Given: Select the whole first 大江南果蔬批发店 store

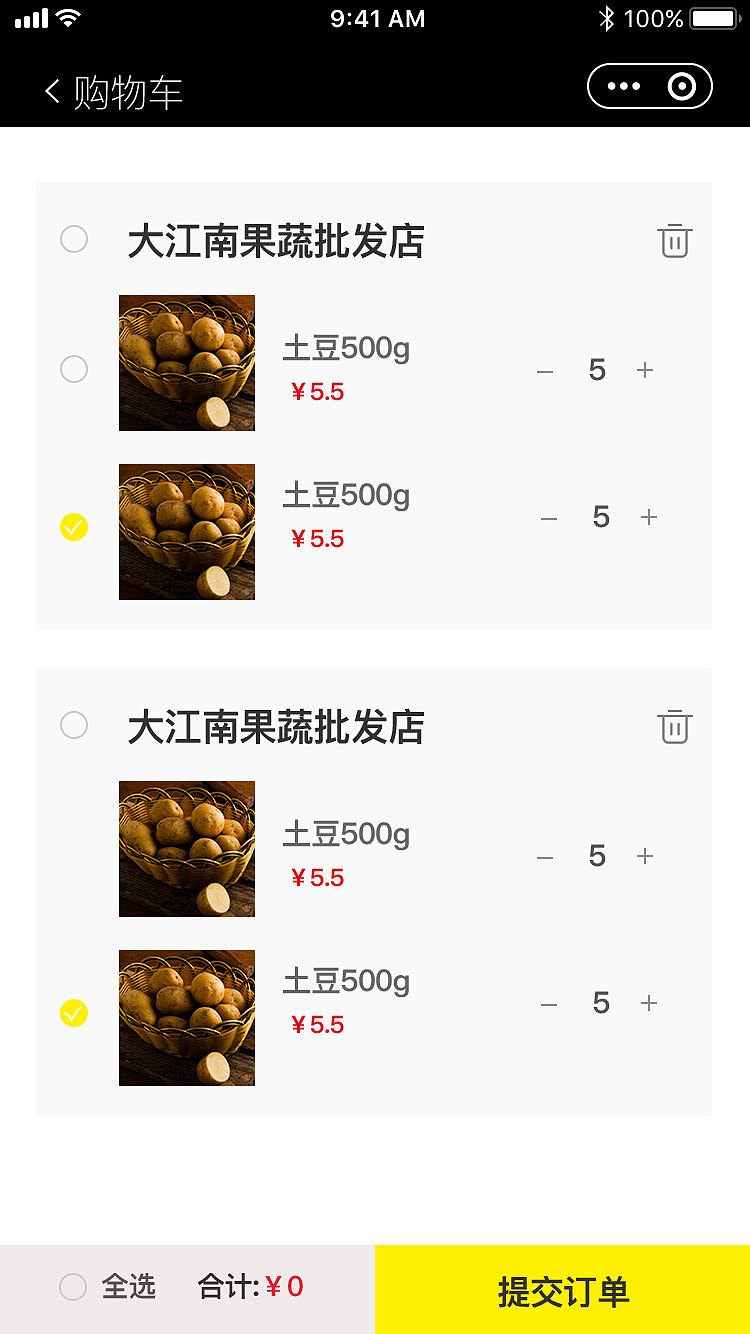Looking at the screenshot, I should [x=74, y=240].
